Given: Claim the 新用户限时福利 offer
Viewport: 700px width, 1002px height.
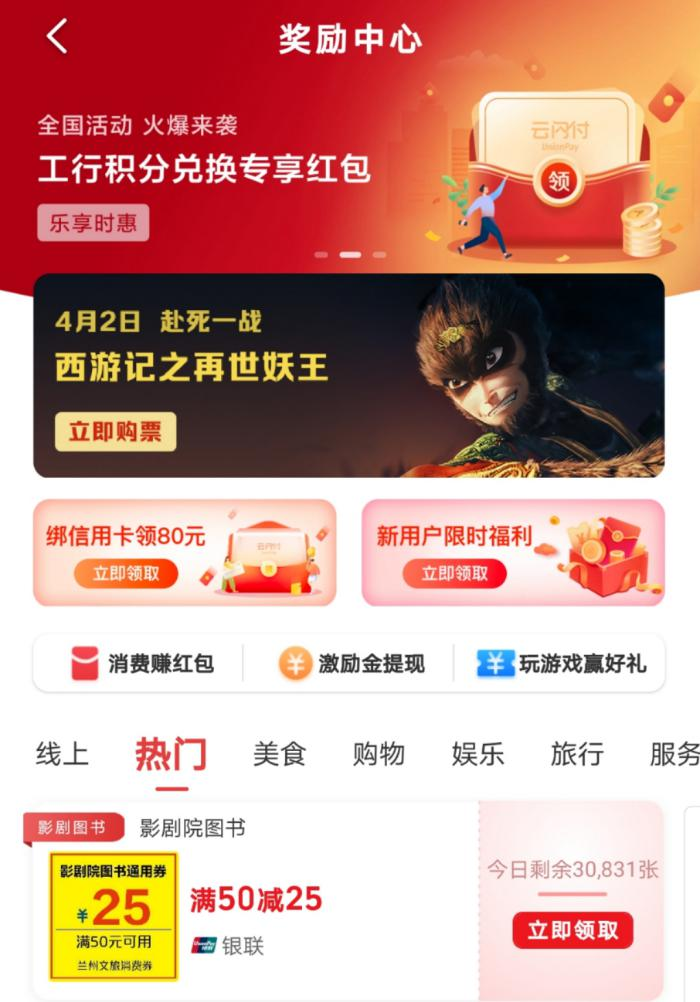Looking at the screenshot, I should click(455, 574).
